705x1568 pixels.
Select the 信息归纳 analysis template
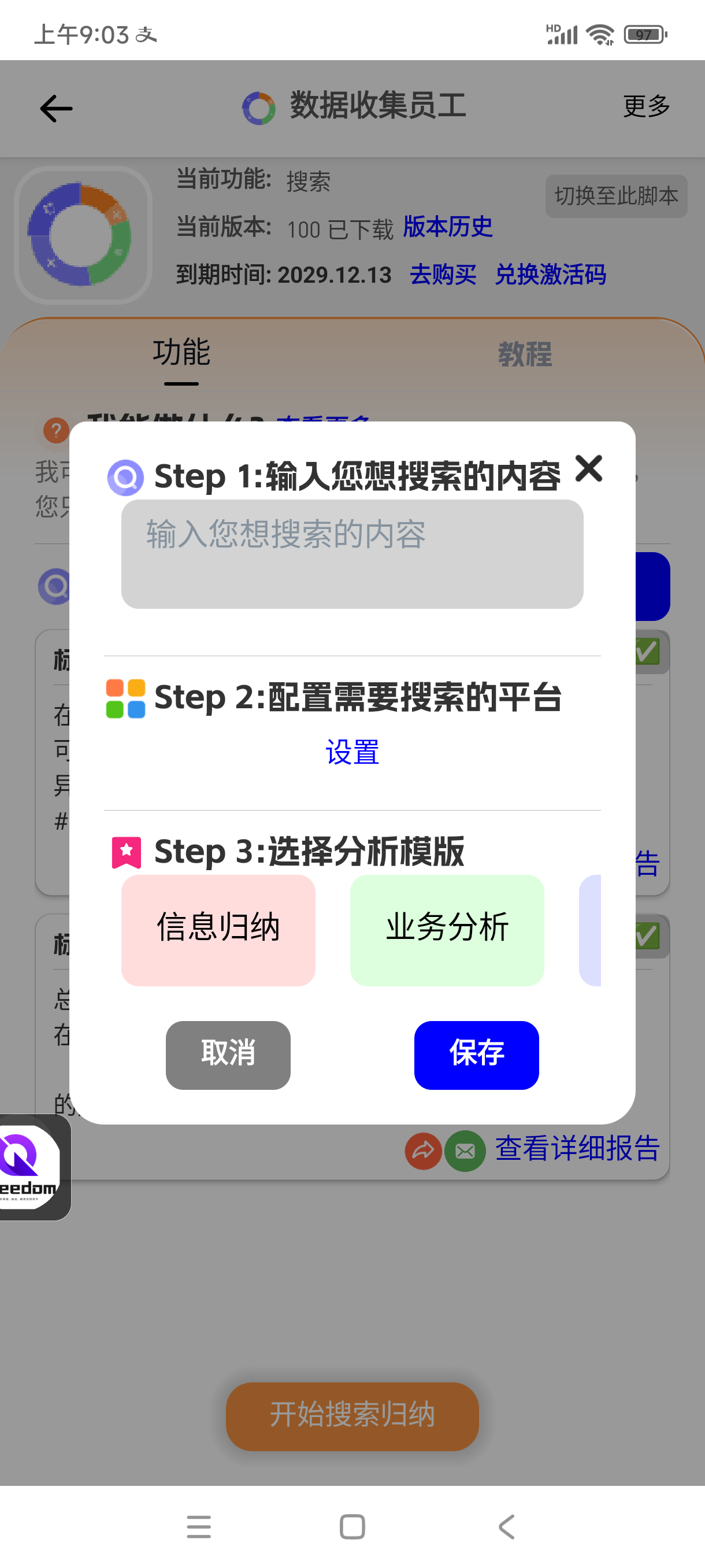[218, 930]
